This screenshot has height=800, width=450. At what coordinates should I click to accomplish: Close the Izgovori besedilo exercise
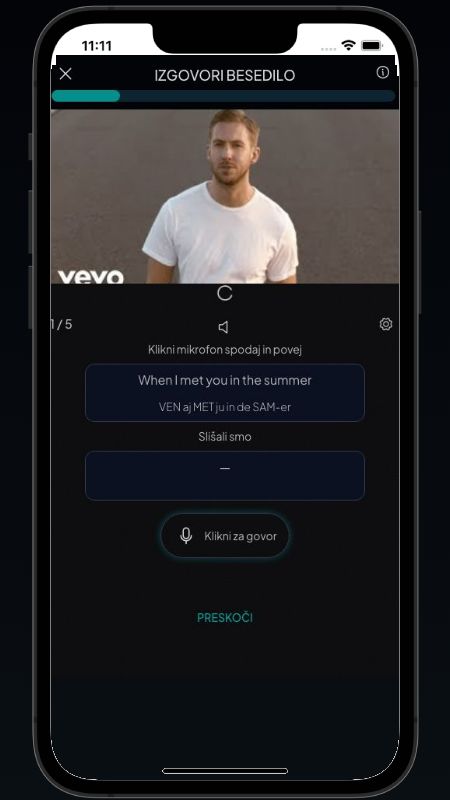[x=65, y=74]
